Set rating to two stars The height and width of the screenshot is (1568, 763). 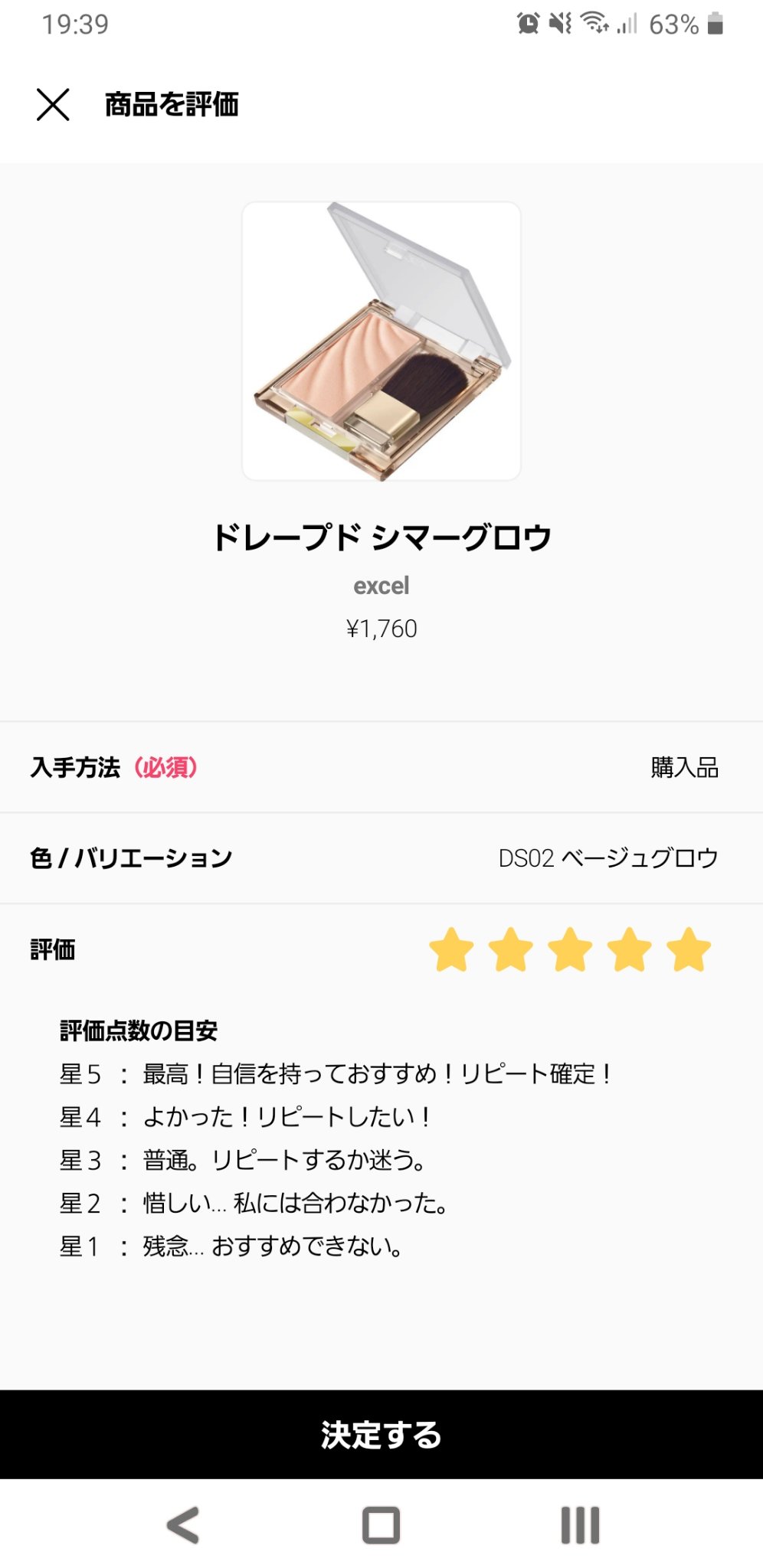point(511,949)
